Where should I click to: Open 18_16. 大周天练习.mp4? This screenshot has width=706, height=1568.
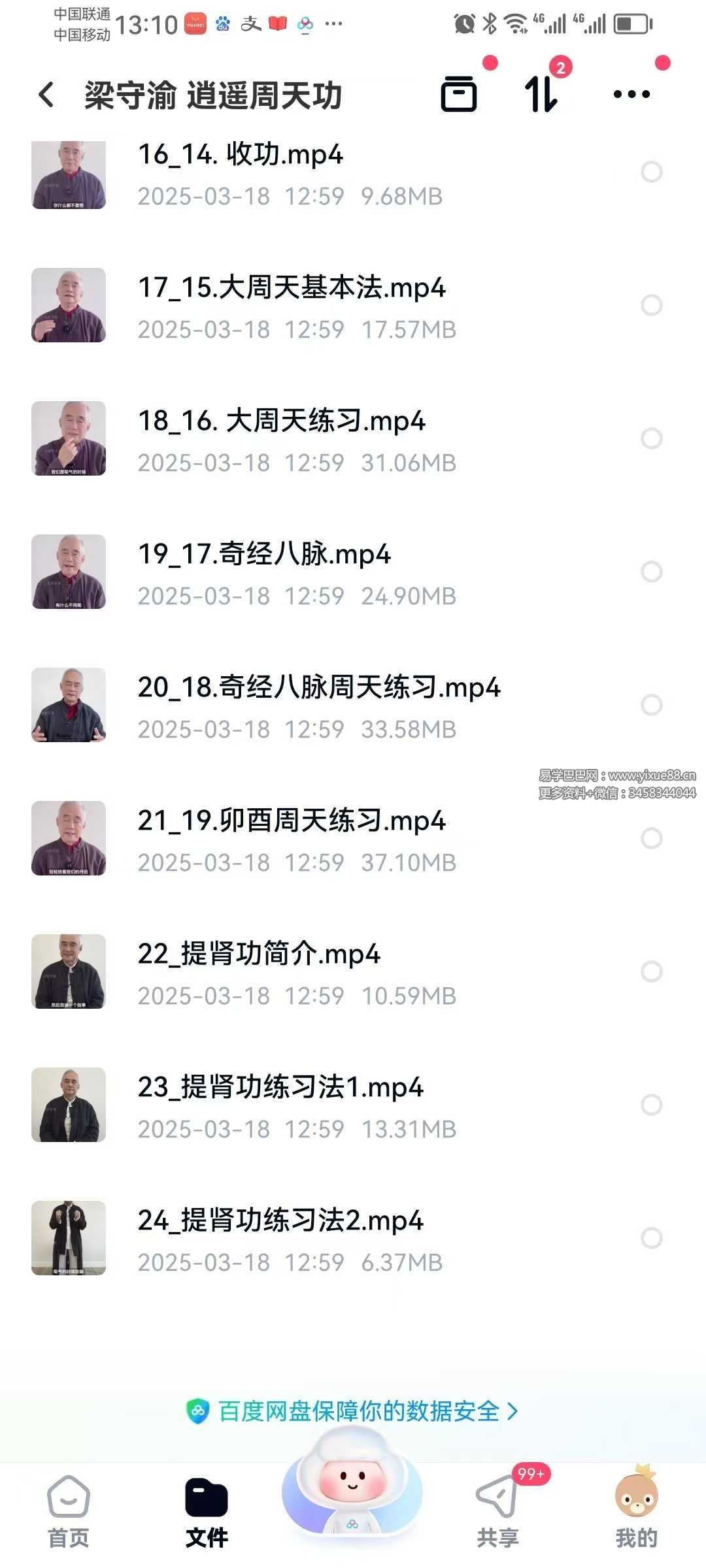[x=281, y=421]
